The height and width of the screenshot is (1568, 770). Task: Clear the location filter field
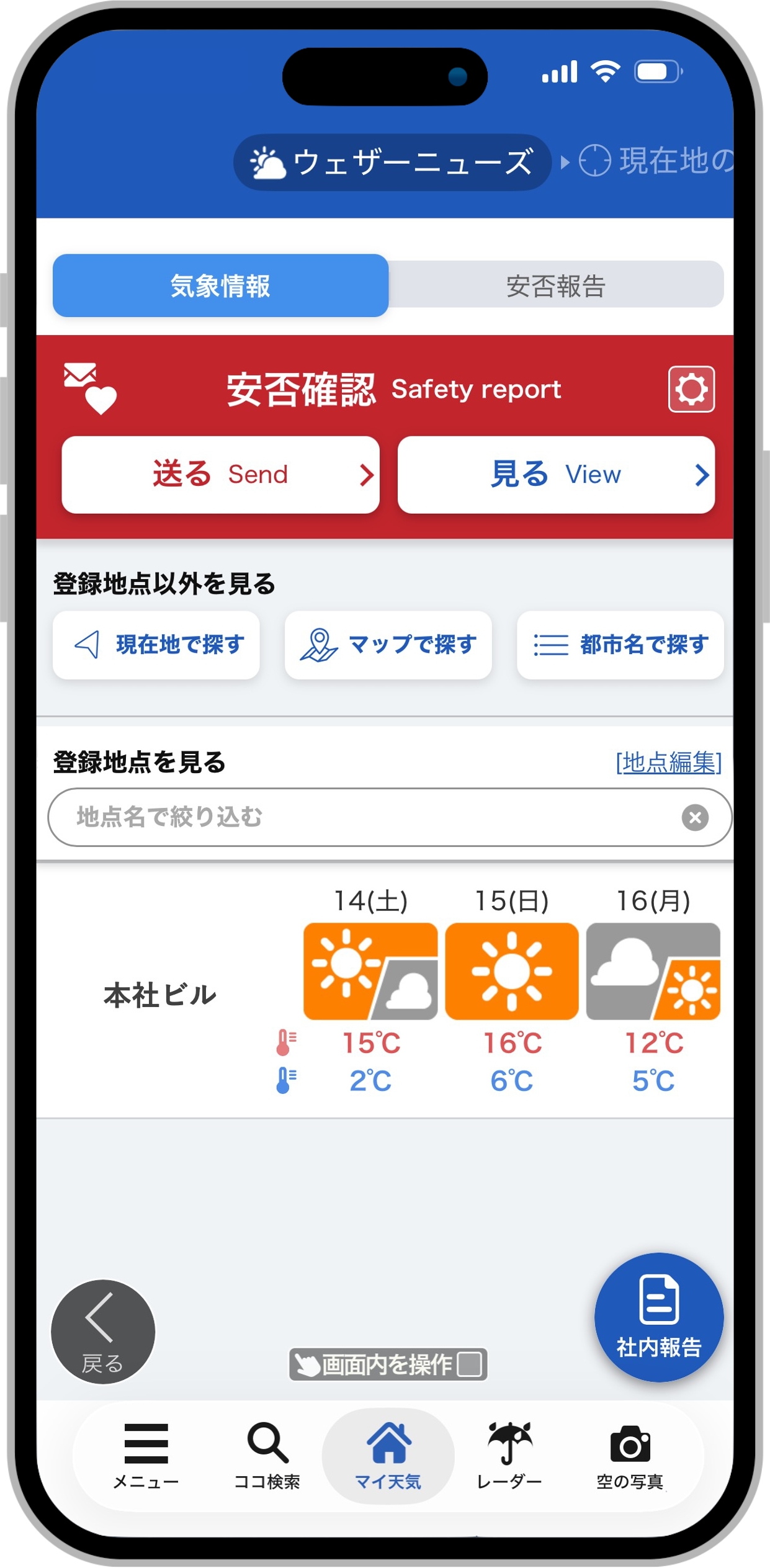tap(695, 817)
